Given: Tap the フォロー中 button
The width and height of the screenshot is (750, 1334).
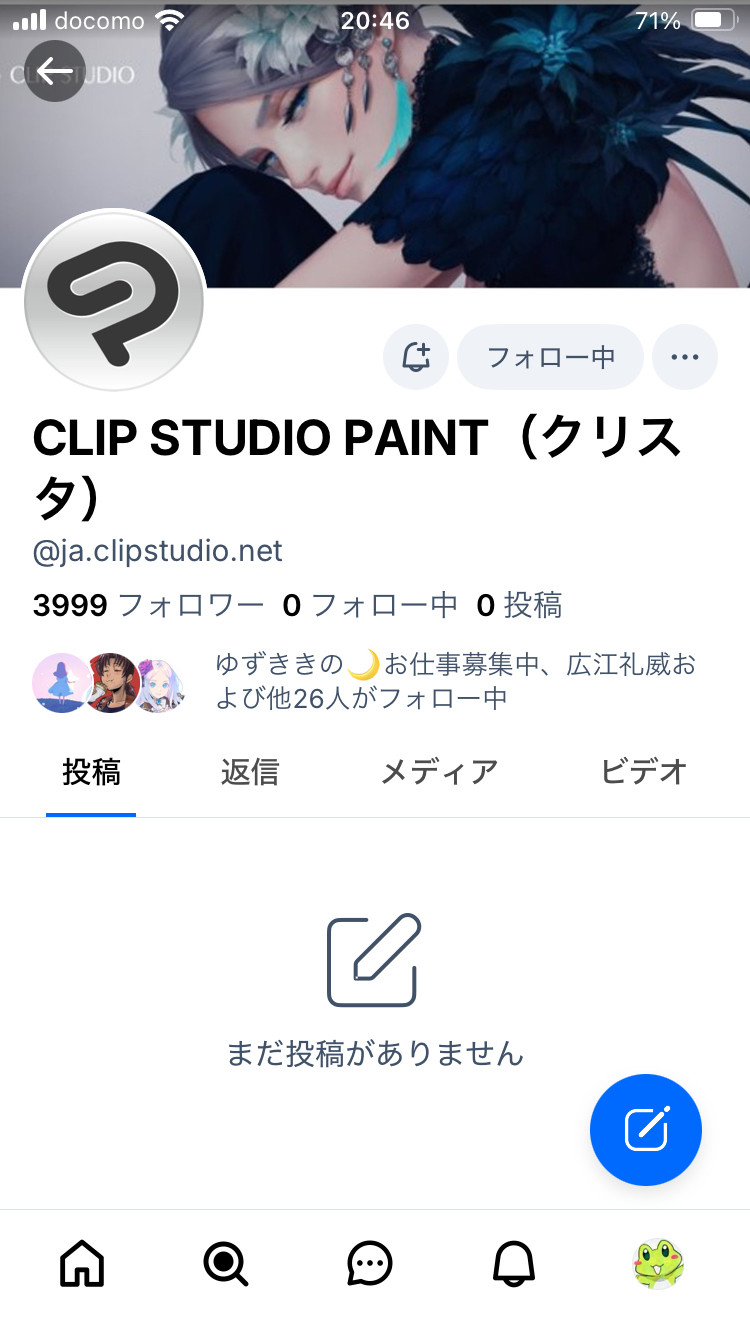Looking at the screenshot, I should coord(550,356).
